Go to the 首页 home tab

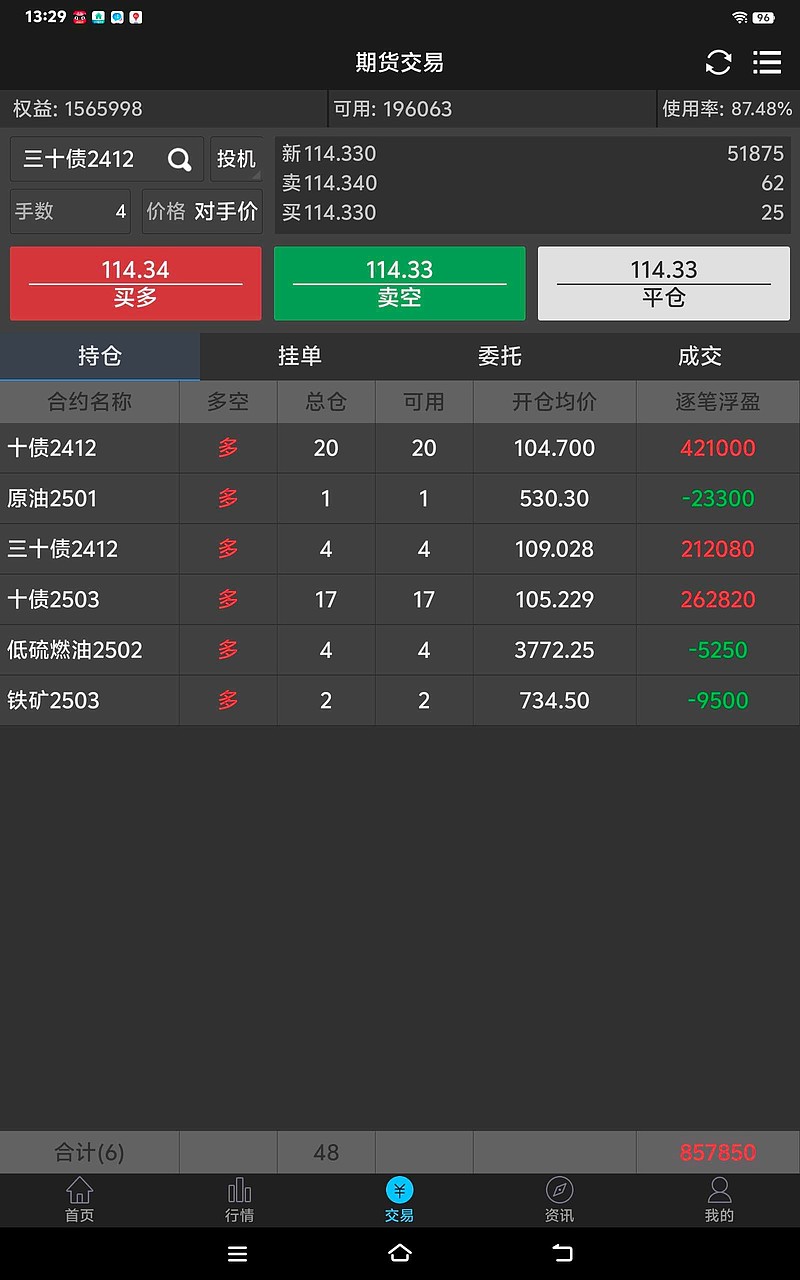point(80,1200)
